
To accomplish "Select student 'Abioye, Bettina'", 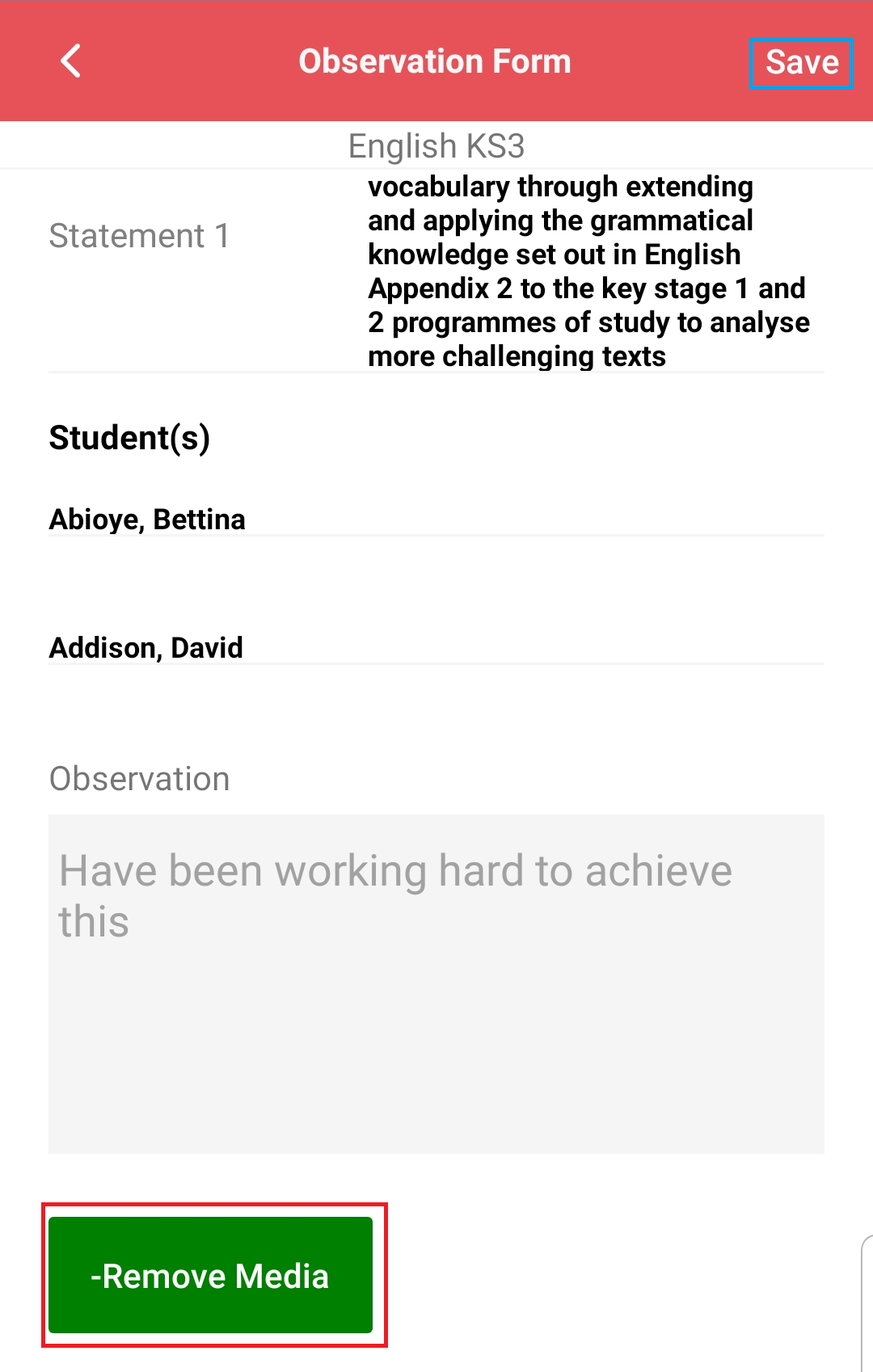I will click(x=148, y=520).
